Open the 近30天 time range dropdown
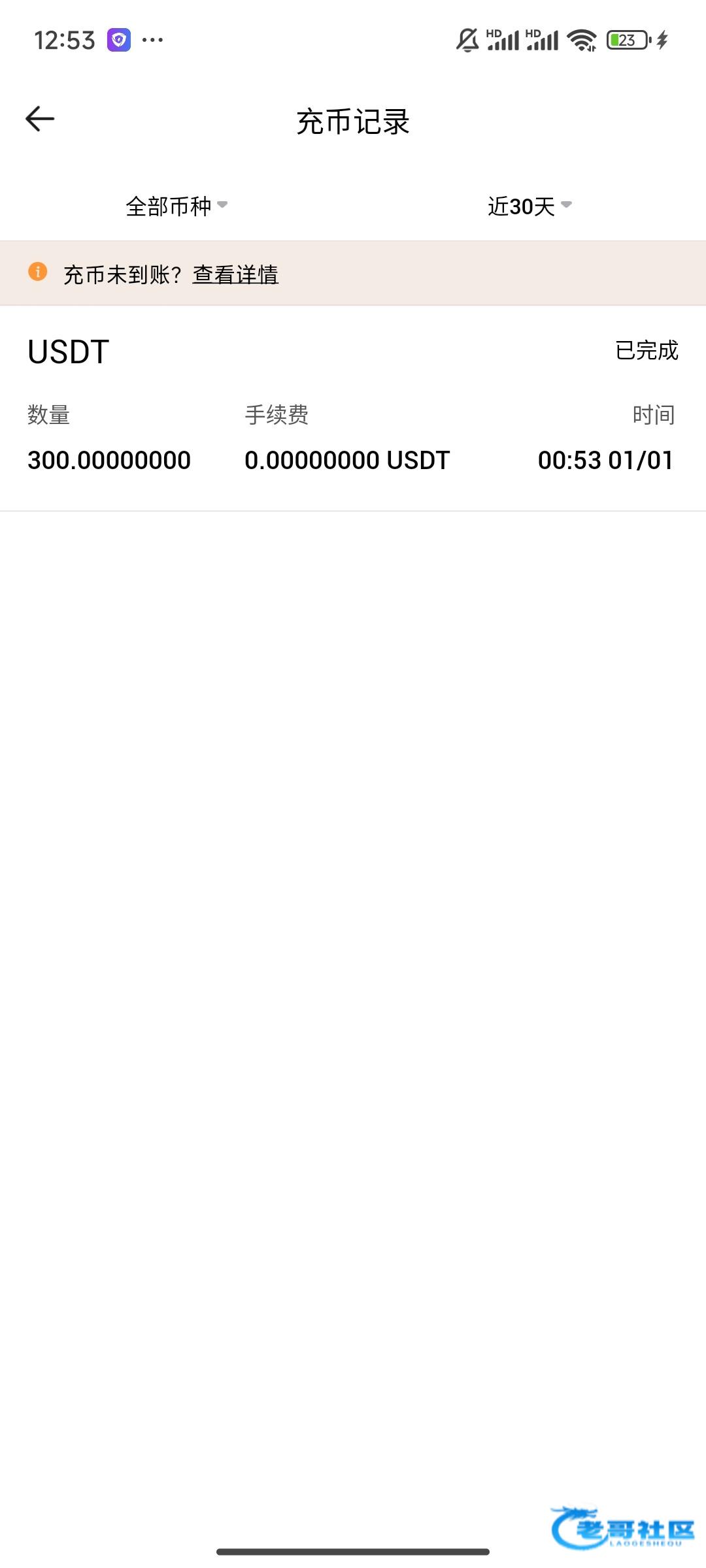 (529, 206)
